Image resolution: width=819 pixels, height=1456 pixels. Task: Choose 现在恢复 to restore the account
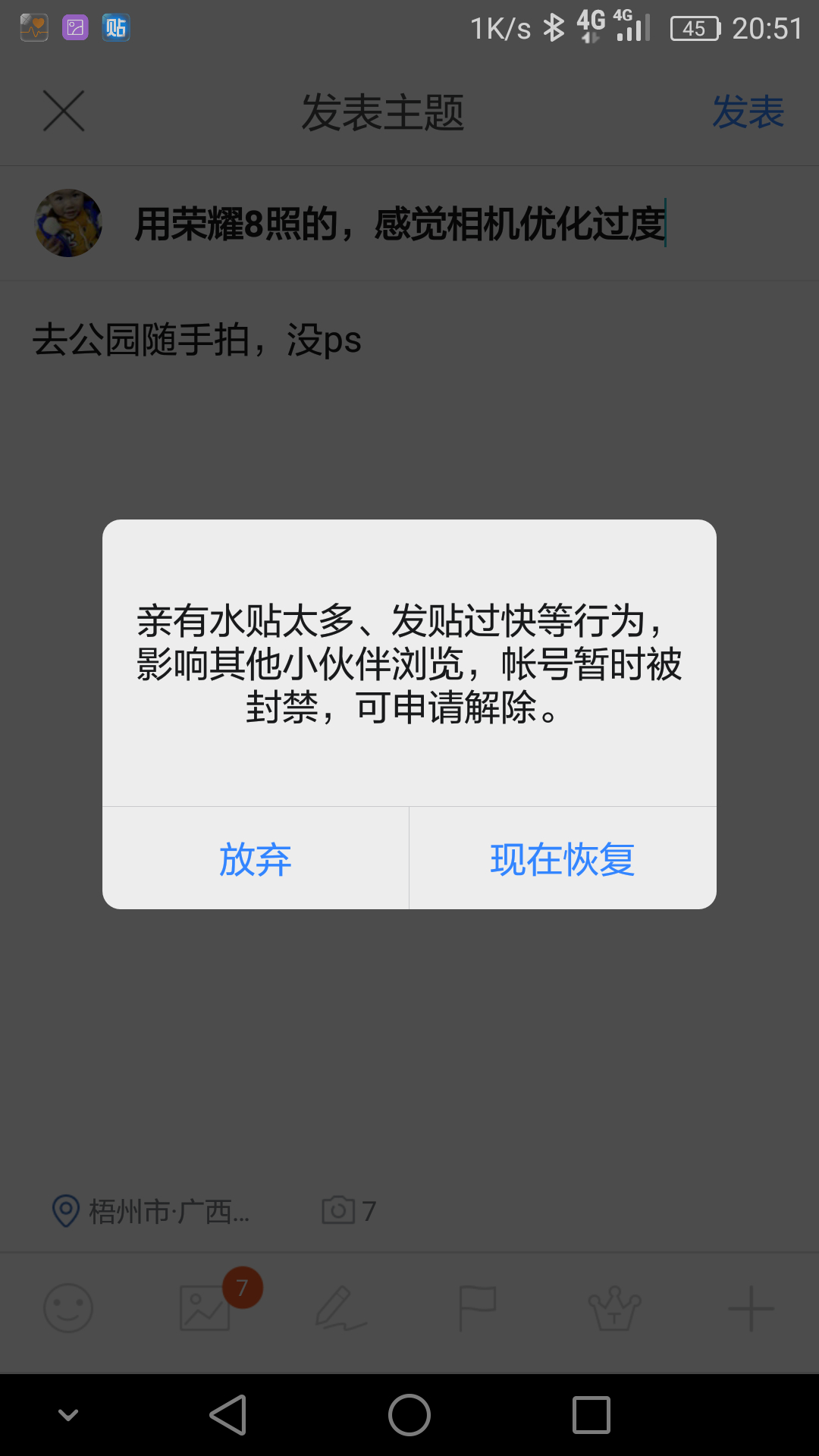click(562, 859)
